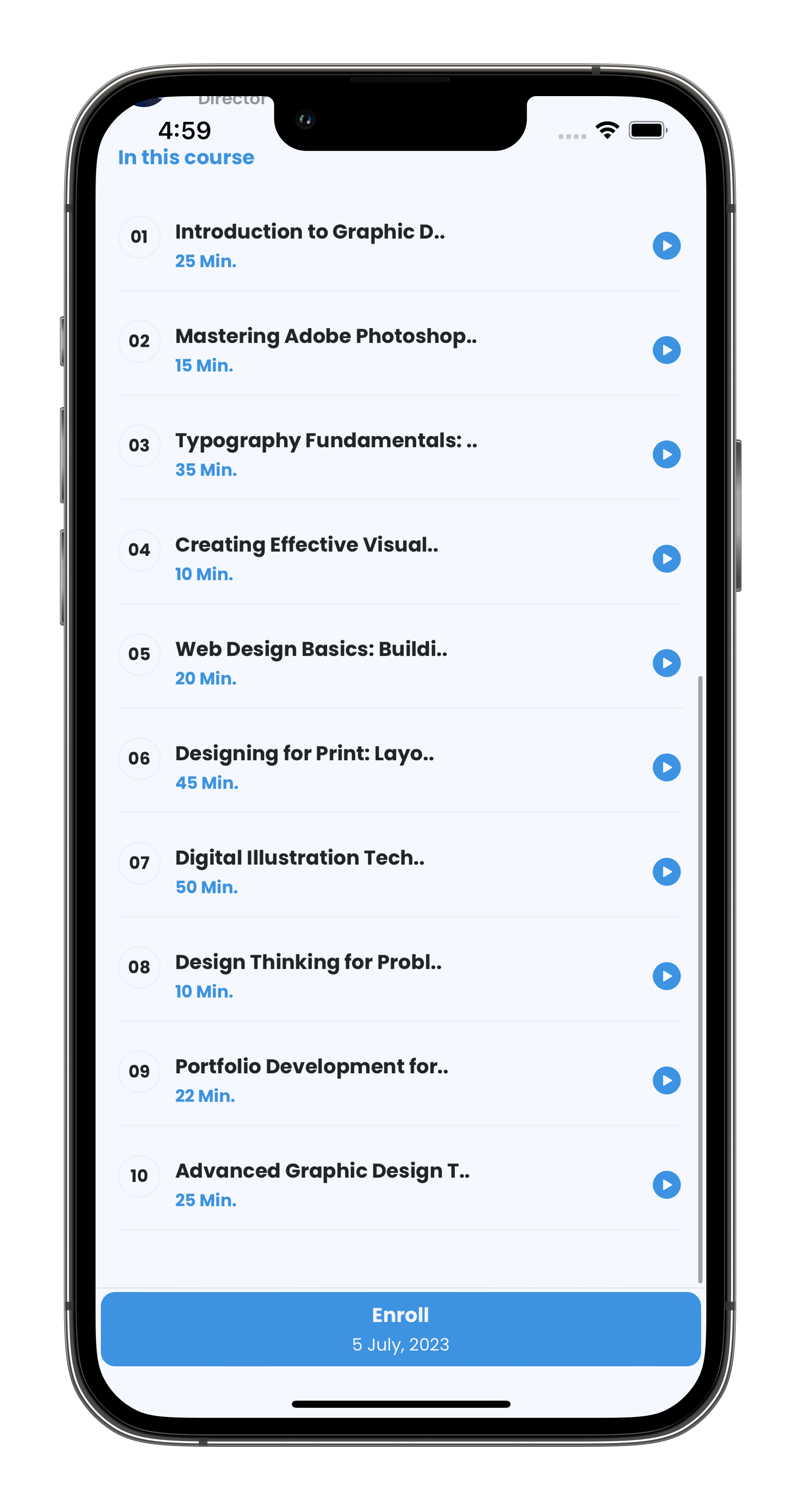Play Digital Illustration Tech.. lesson

coord(666,872)
